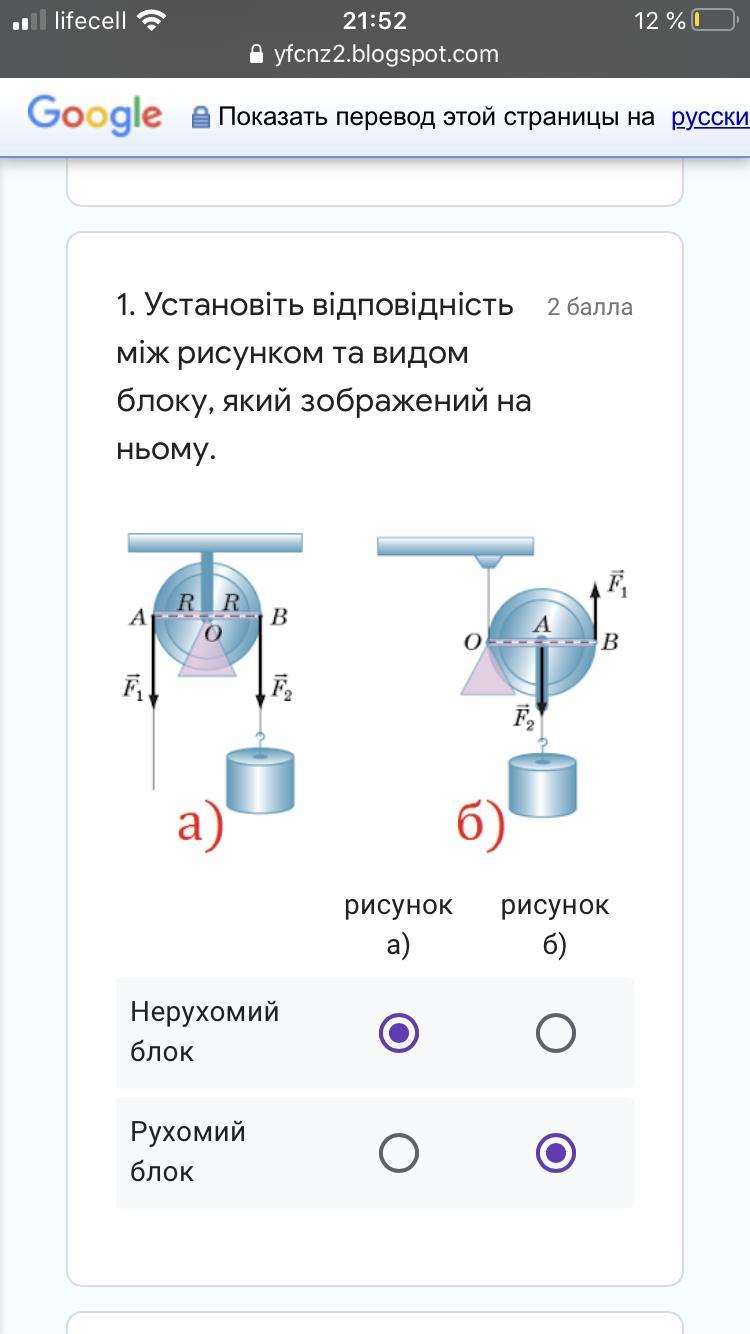The height and width of the screenshot is (1334, 750).
Task: Choose рисунок а) for Рухомий блок
Action: (x=398, y=1153)
